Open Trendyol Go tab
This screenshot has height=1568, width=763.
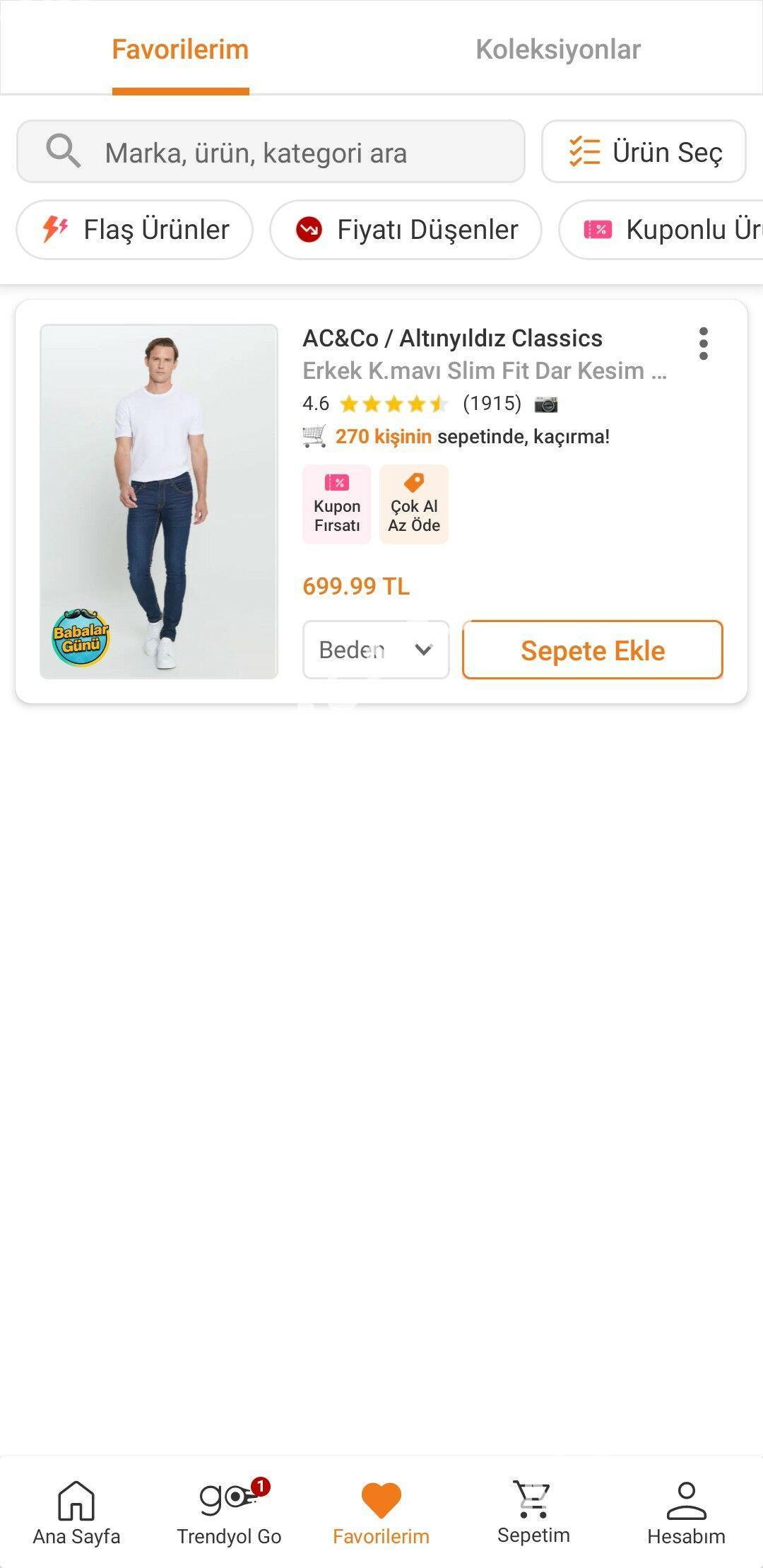point(229,1513)
